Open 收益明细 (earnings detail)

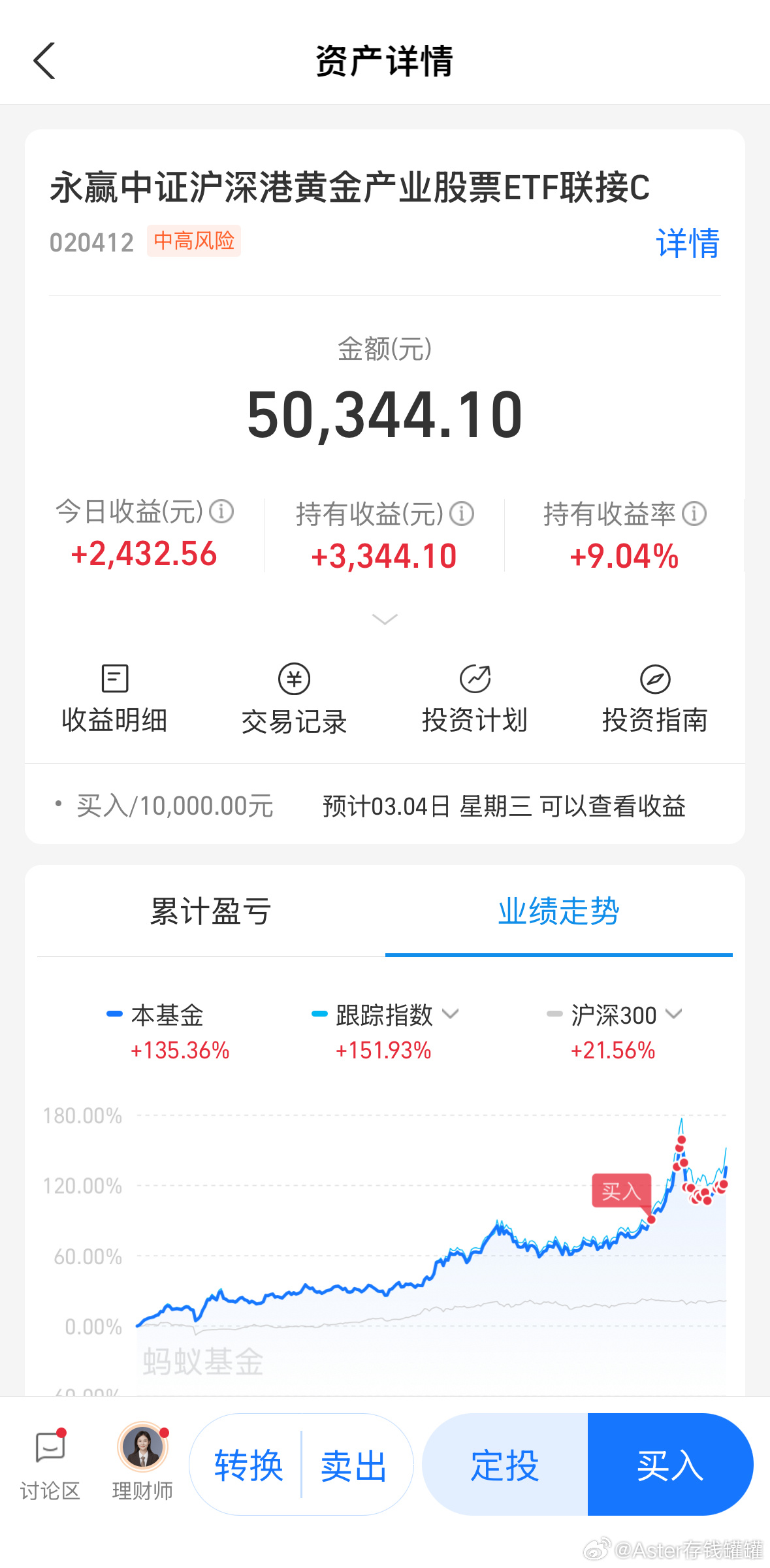[114, 698]
